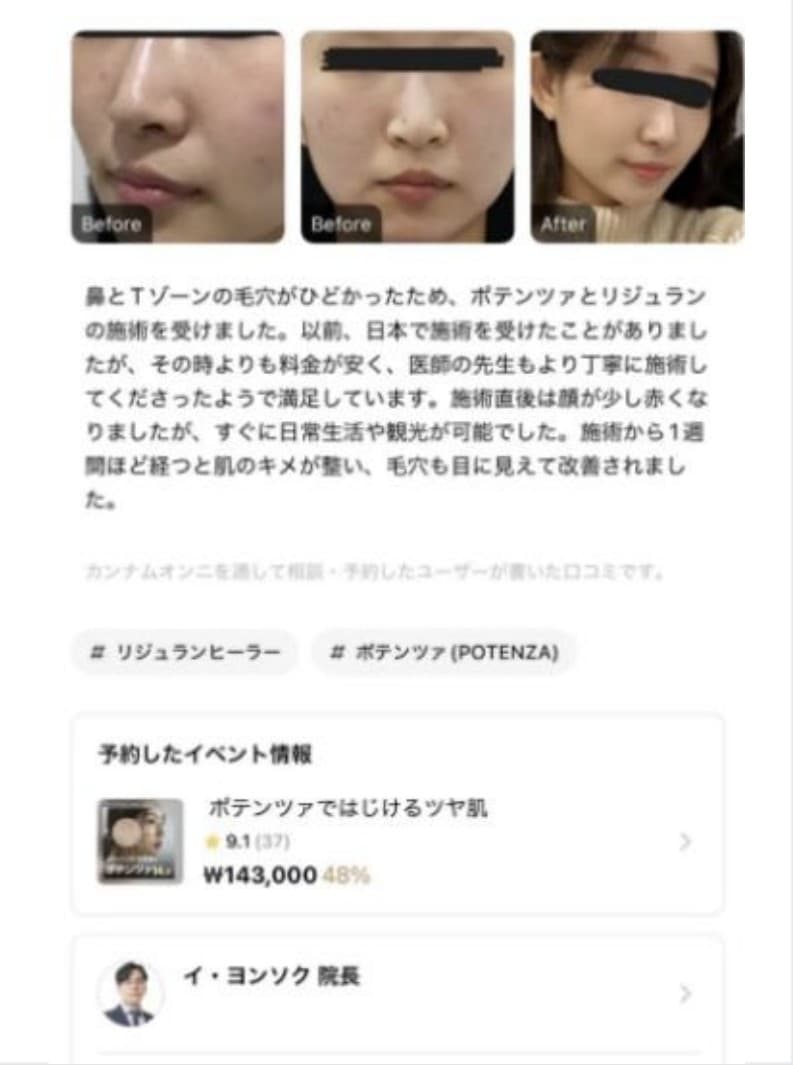View doctor イ・ヨンソク 院長 profile
This screenshot has width=793, height=1065.
click(x=397, y=992)
